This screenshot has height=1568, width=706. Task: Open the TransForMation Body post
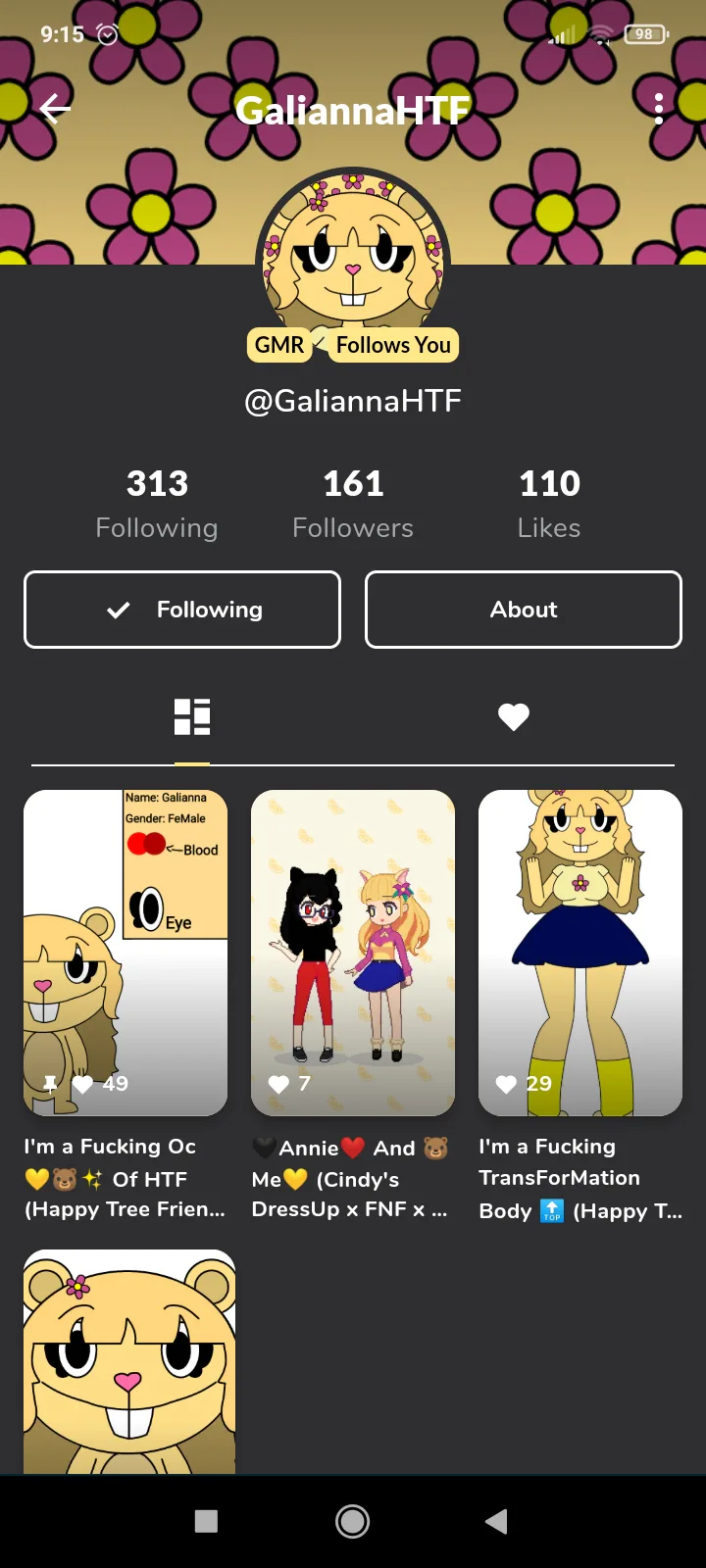(x=580, y=953)
